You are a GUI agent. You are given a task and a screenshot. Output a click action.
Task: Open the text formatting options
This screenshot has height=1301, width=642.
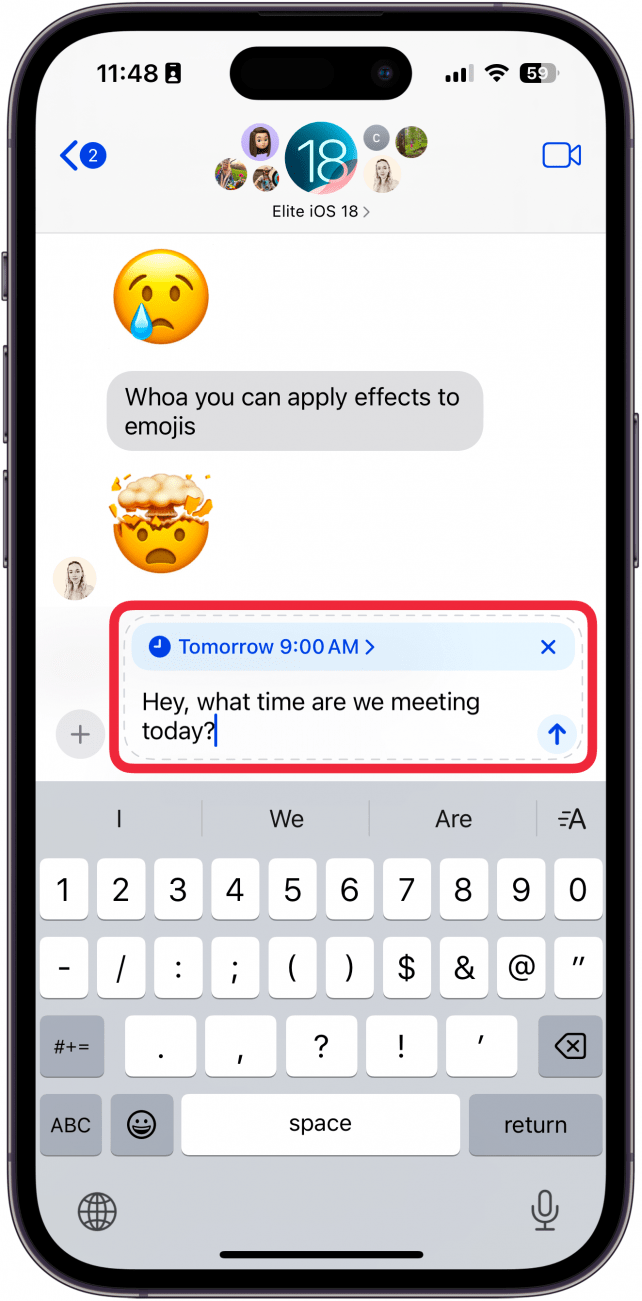pos(571,819)
